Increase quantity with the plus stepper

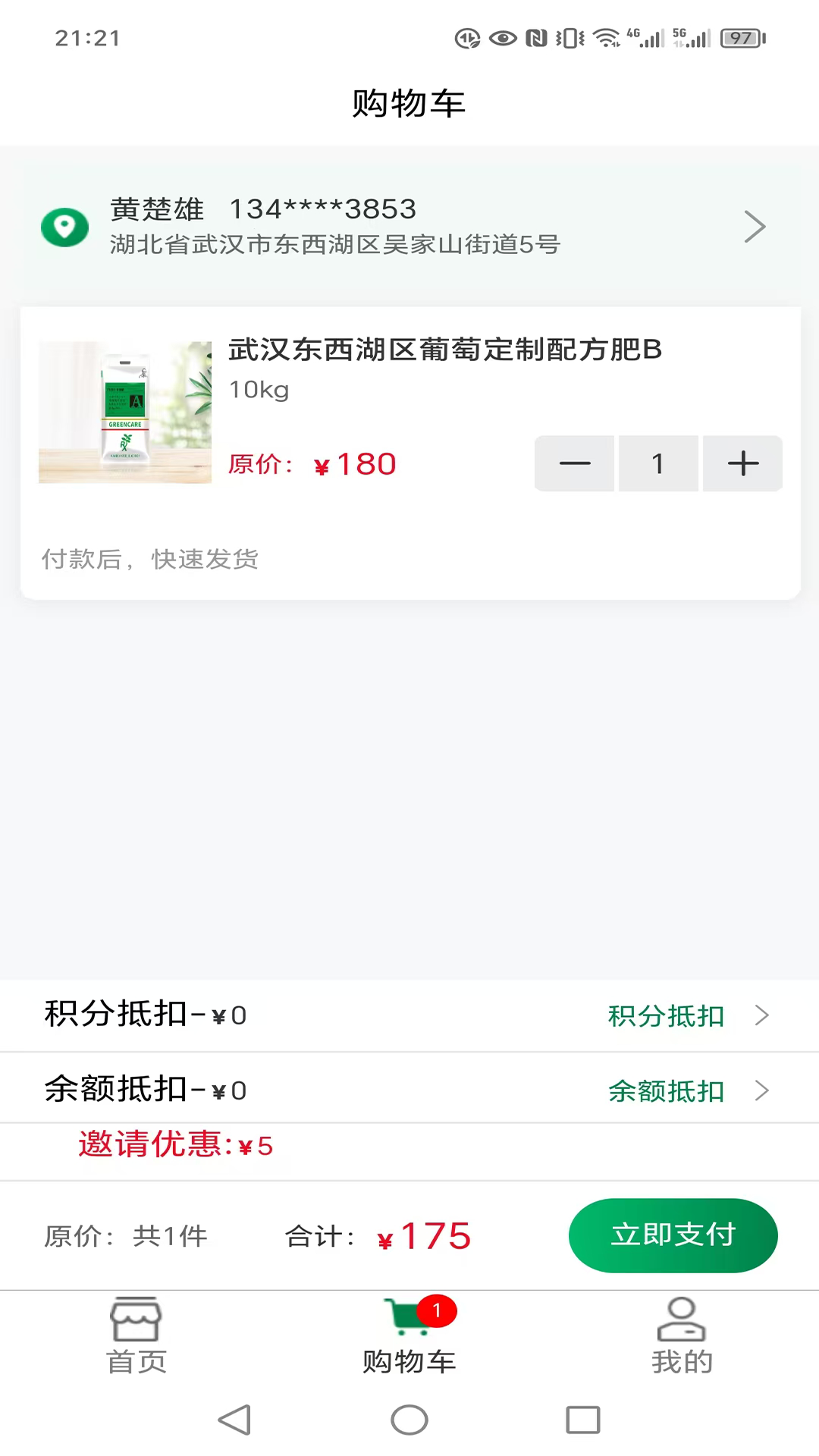point(742,463)
